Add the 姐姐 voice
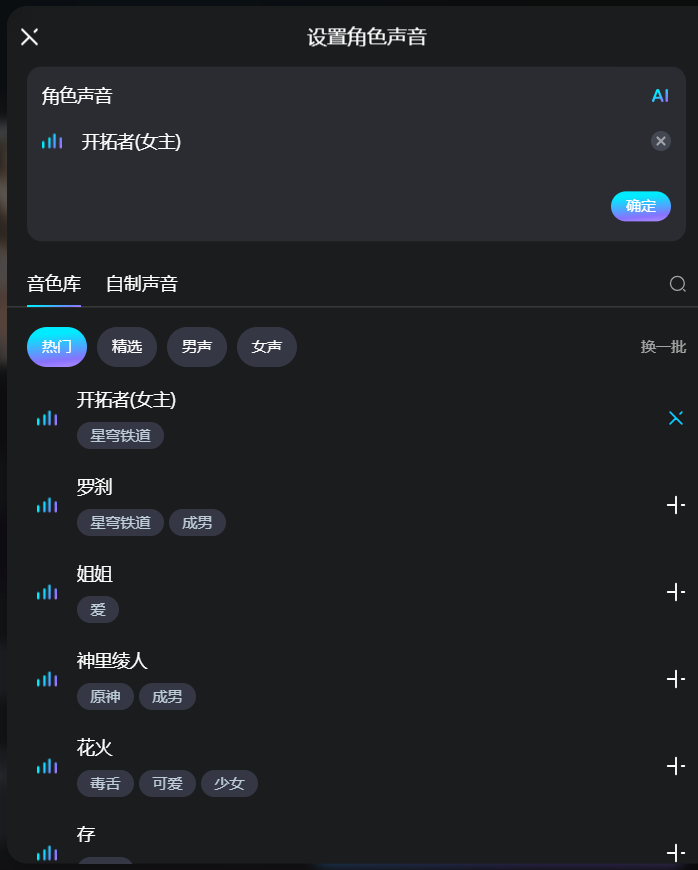 coord(676,592)
